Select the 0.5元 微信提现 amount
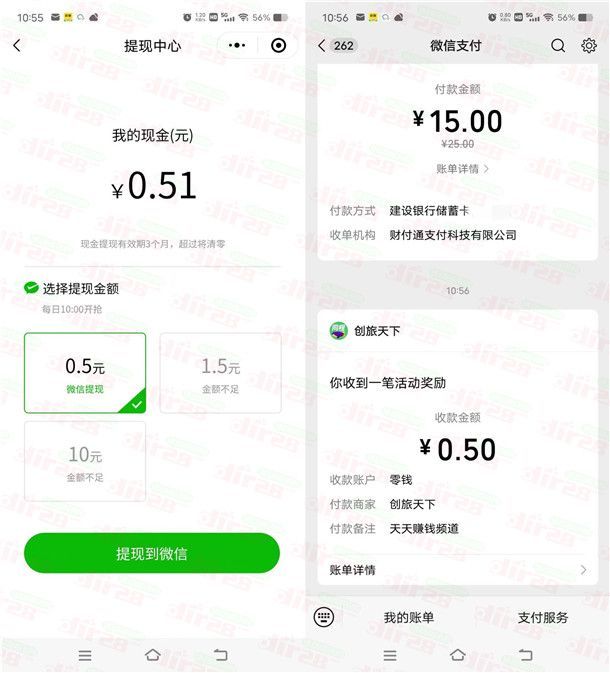This screenshot has width=610, height=673. click(x=85, y=373)
